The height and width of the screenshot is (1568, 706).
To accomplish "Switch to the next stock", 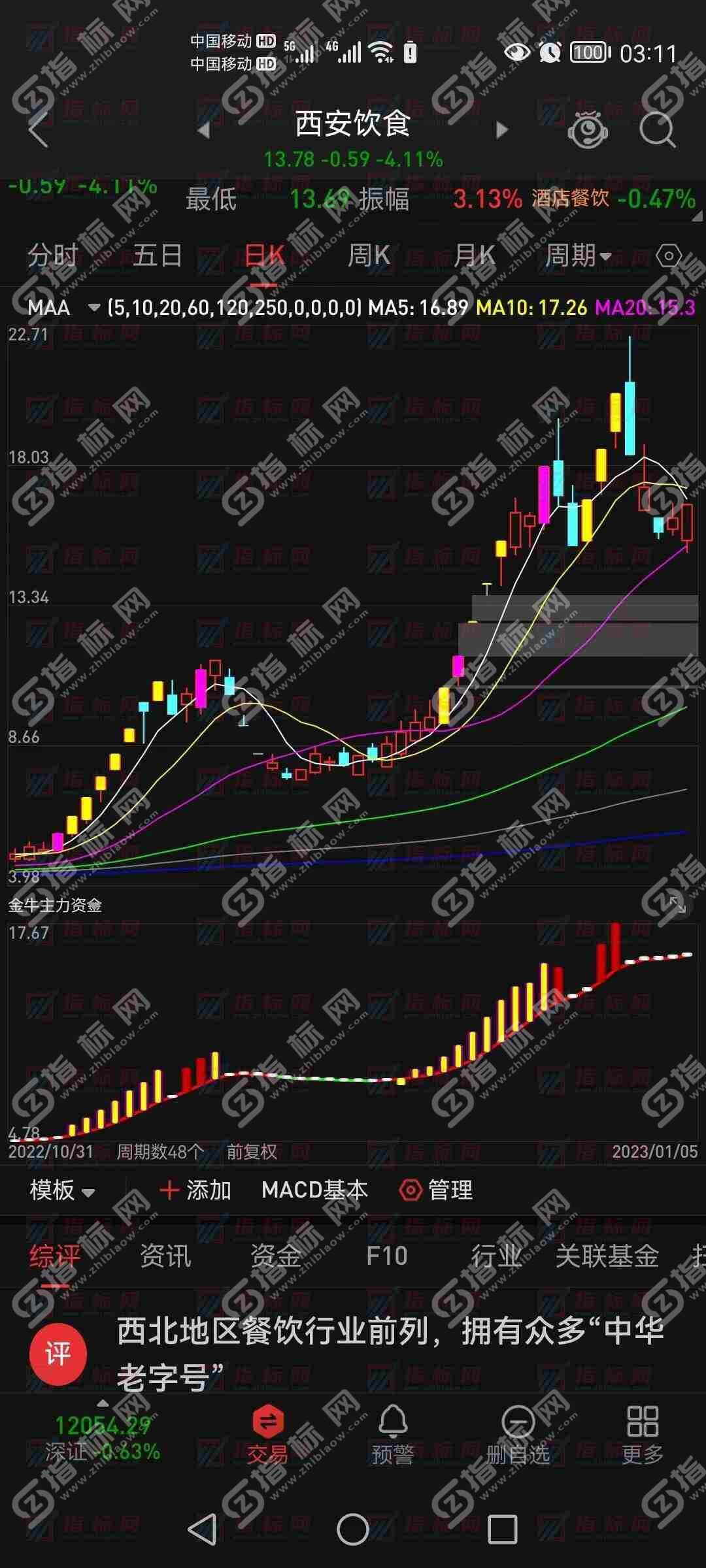I will pos(502,130).
